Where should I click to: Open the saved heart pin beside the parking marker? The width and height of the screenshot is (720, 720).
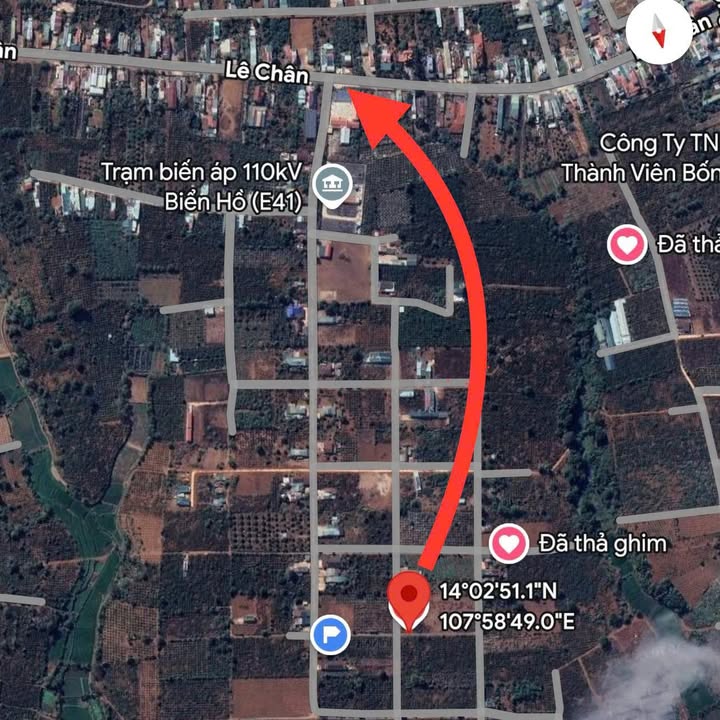click(509, 543)
